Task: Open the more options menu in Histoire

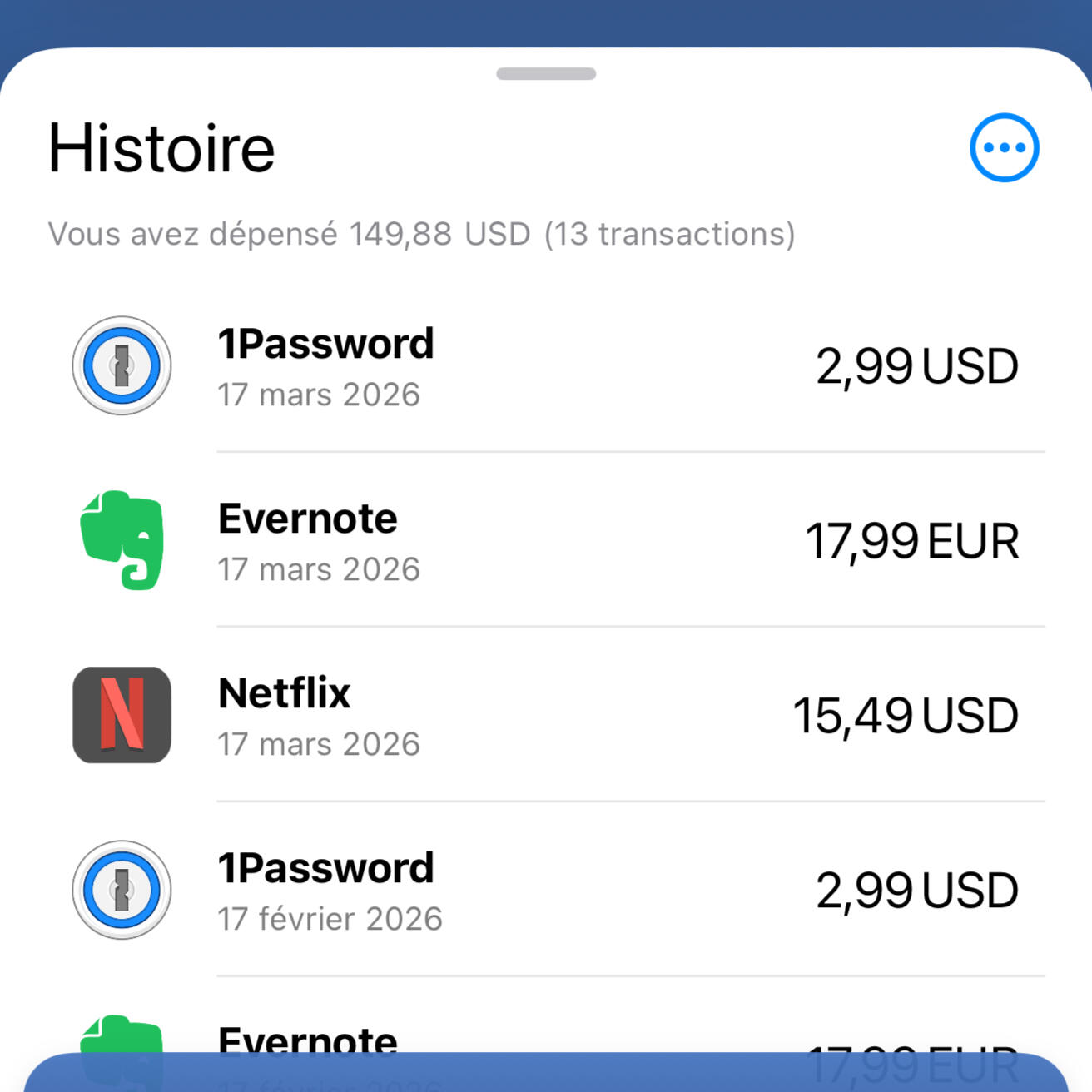Action: pos(1004,147)
